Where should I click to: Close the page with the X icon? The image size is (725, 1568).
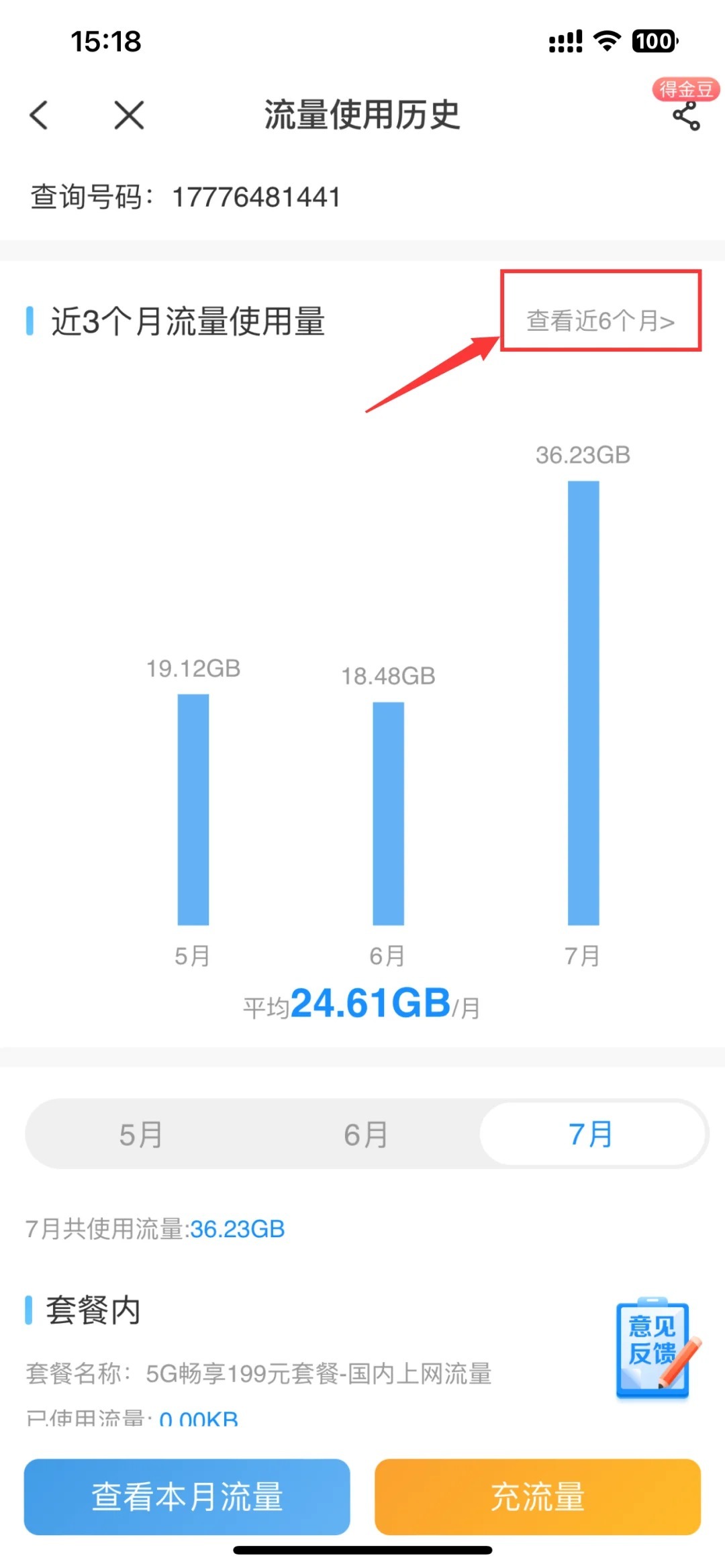pyautogui.click(x=129, y=115)
